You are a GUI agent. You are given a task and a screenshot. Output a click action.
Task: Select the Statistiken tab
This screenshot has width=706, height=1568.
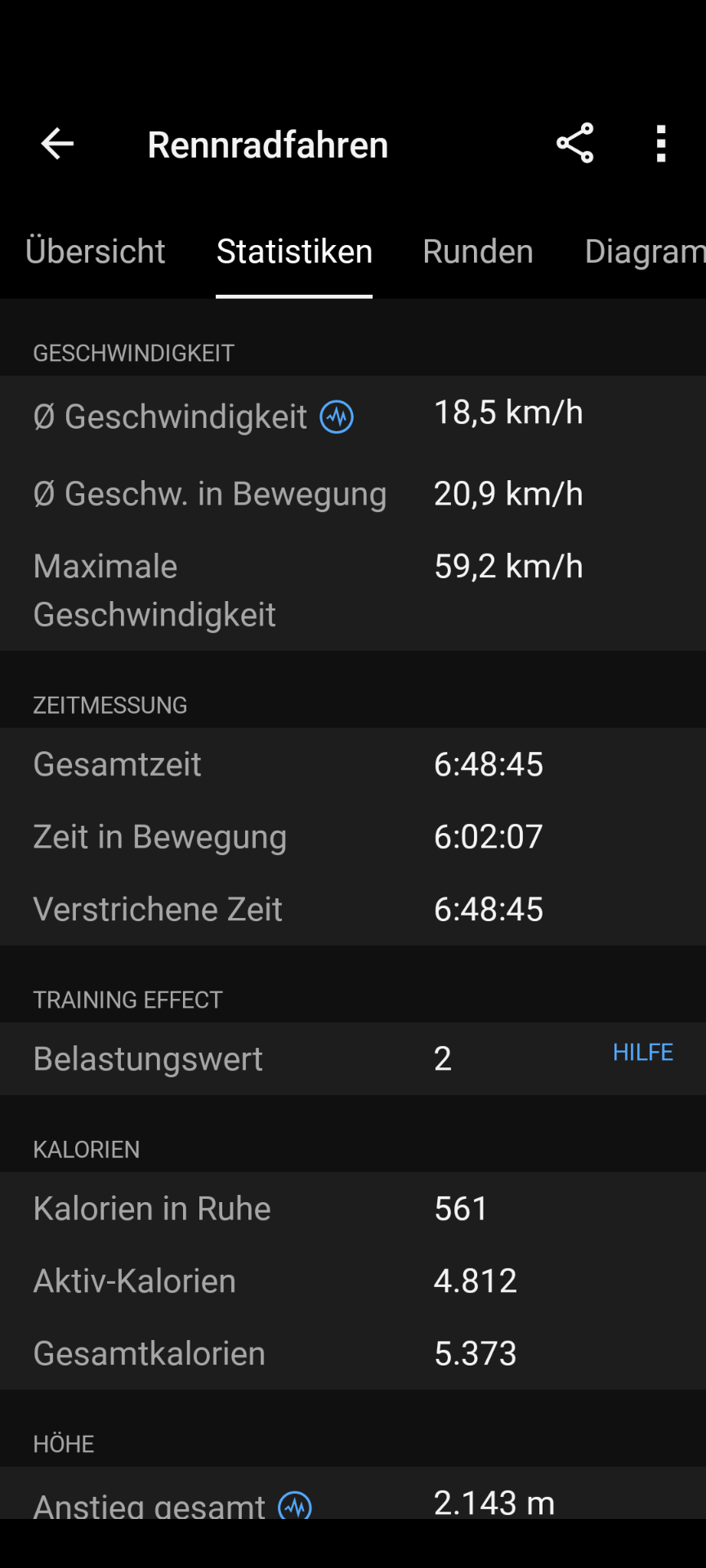click(294, 252)
